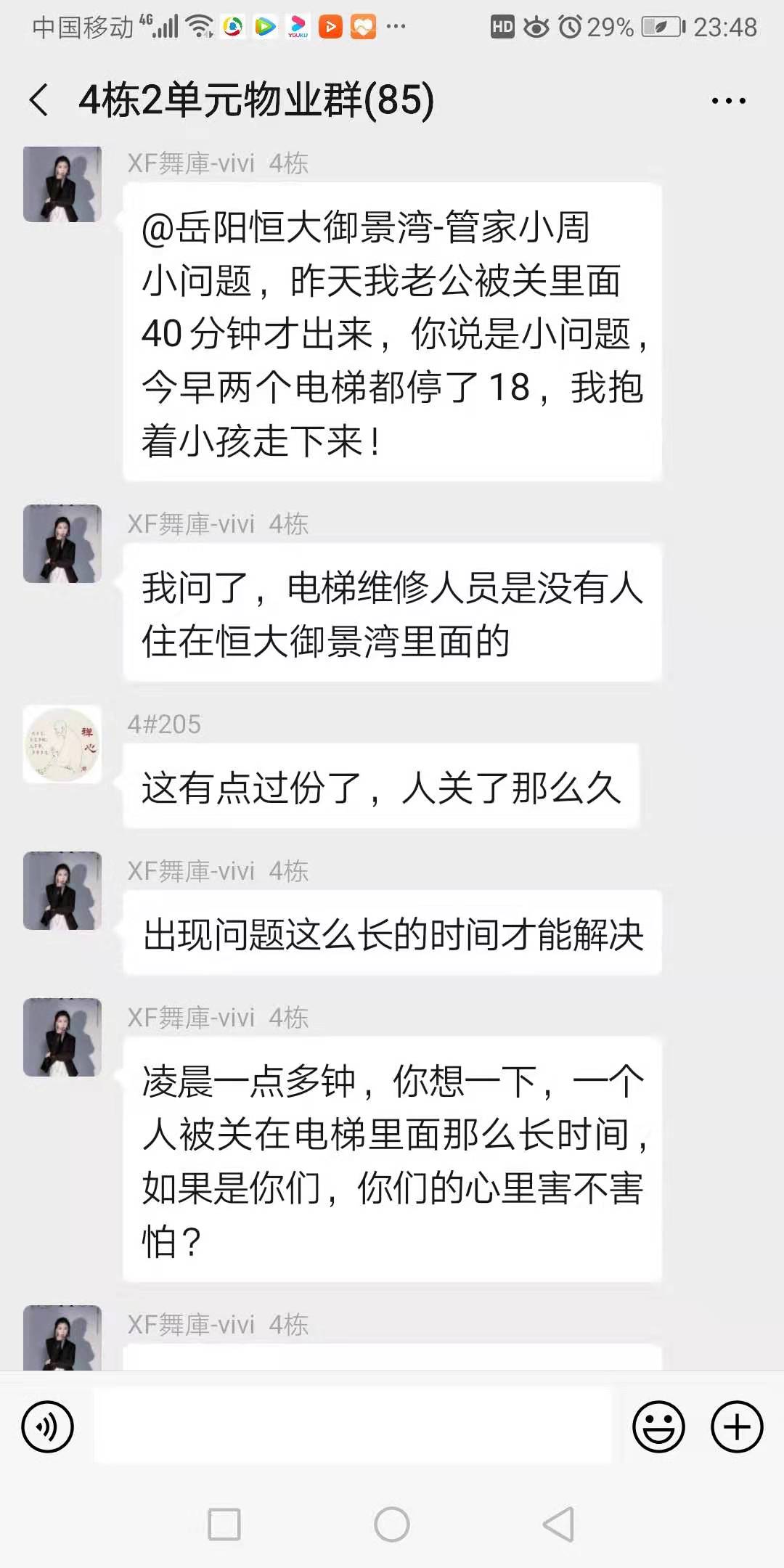Open the emoji sticker panel

coord(658,1426)
